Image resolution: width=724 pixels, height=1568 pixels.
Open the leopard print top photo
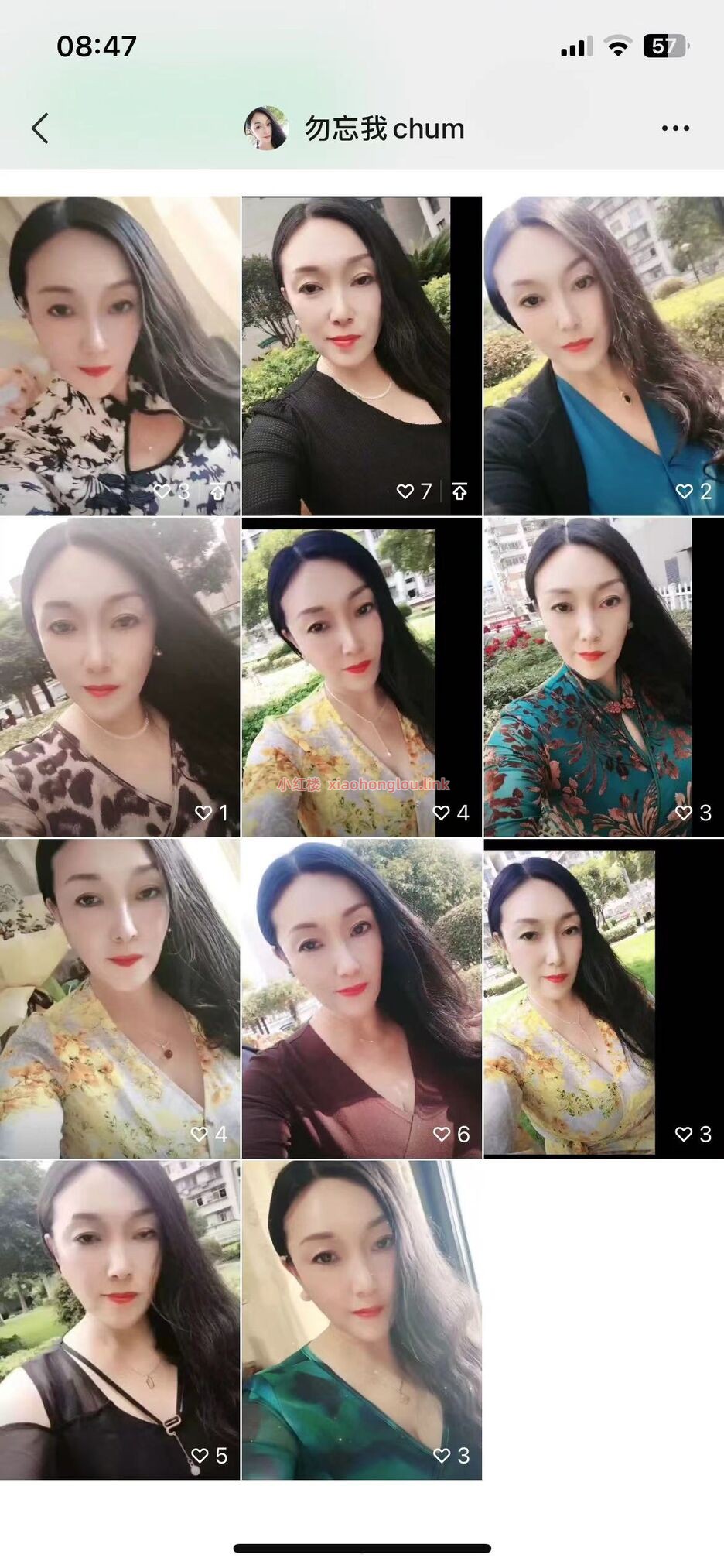tap(120, 677)
